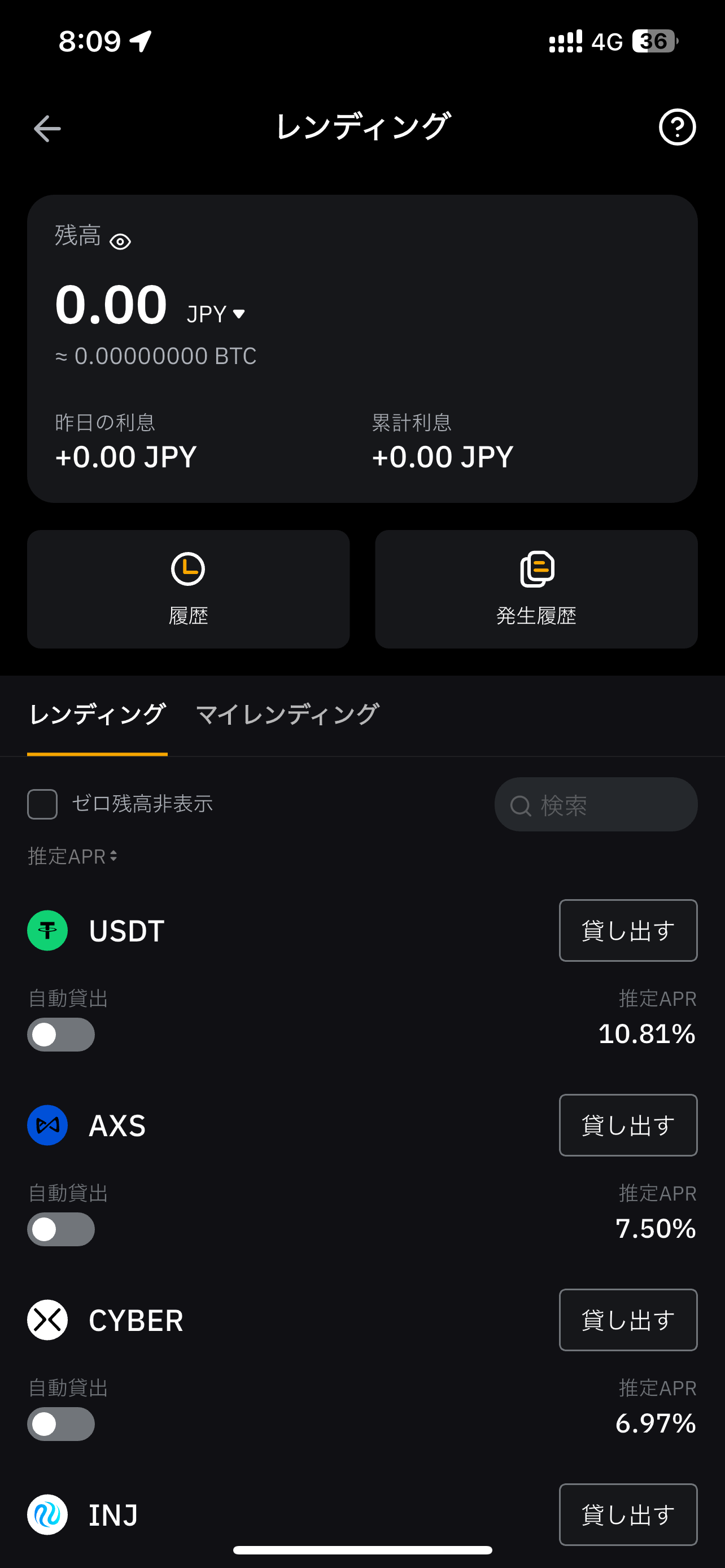
Task: Lend USDT with 貸し出す button
Action: tap(628, 930)
